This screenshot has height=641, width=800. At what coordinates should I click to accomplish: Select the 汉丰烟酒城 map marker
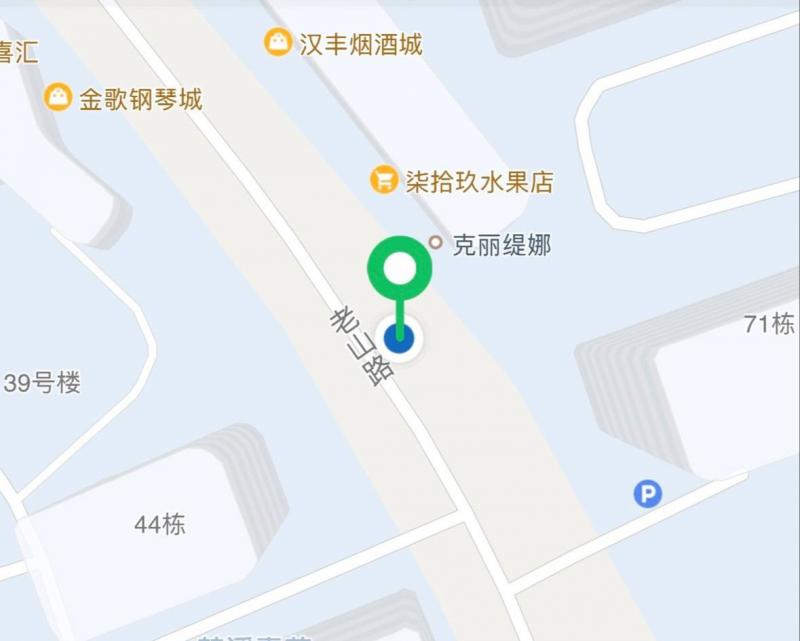(277, 43)
